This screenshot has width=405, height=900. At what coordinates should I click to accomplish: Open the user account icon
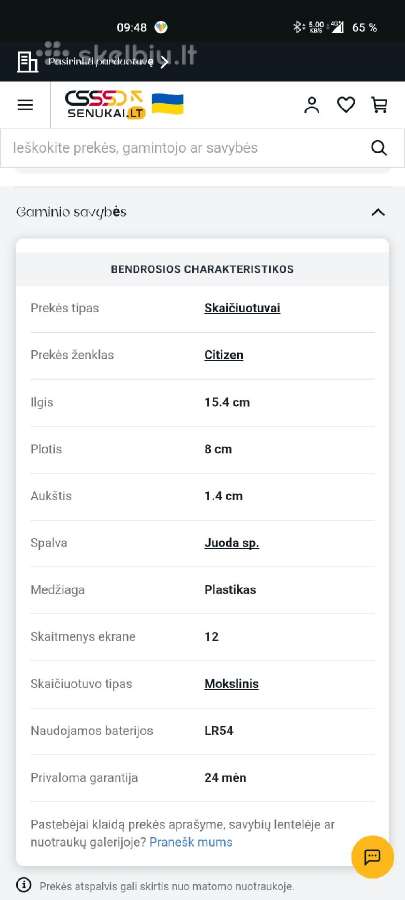(311, 105)
